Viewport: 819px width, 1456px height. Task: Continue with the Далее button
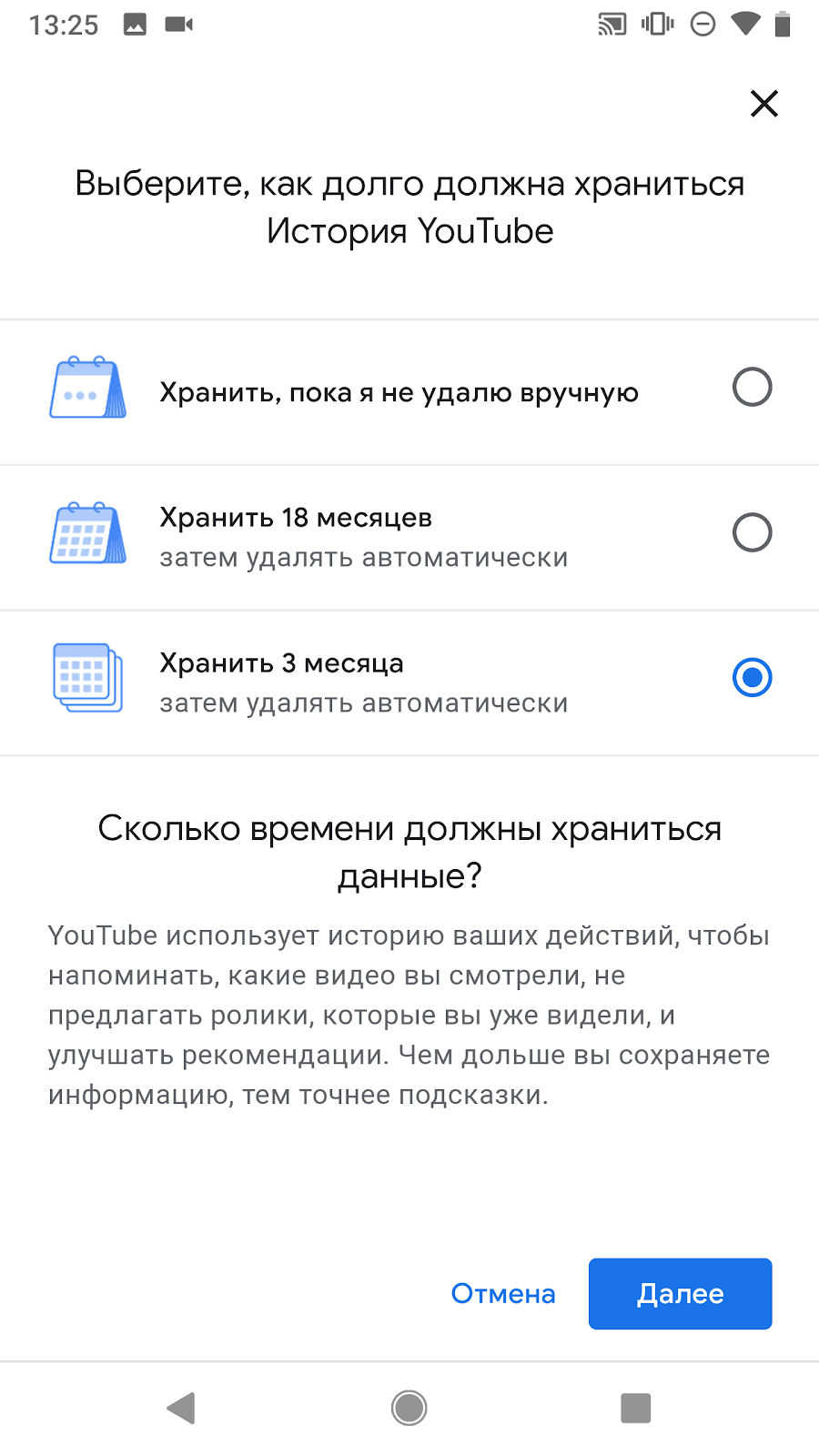coord(680,1294)
